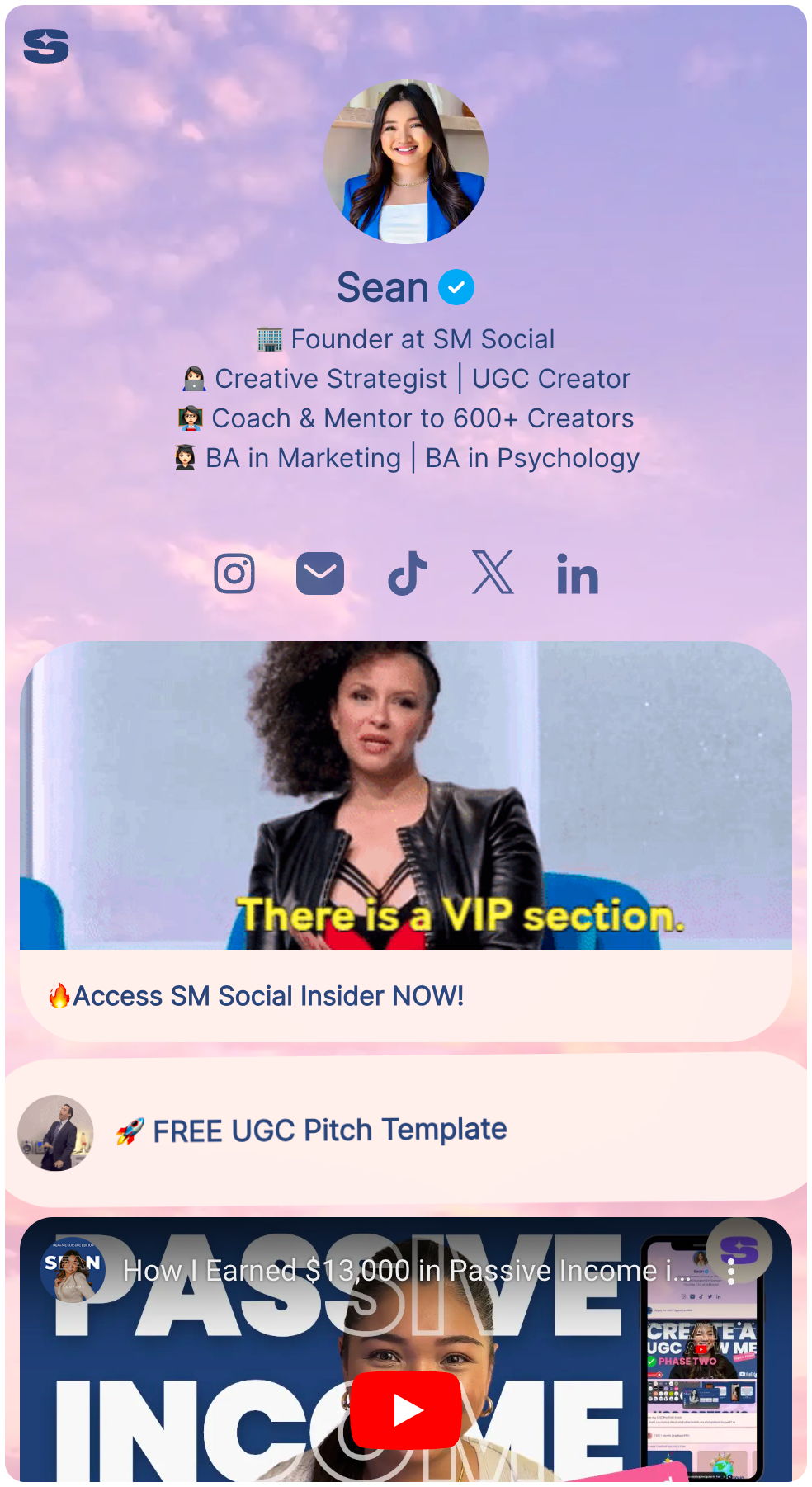812x1487 pixels.
Task: Open the LinkedIn icon link
Action: pyautogui.click(x=578, y=574)
